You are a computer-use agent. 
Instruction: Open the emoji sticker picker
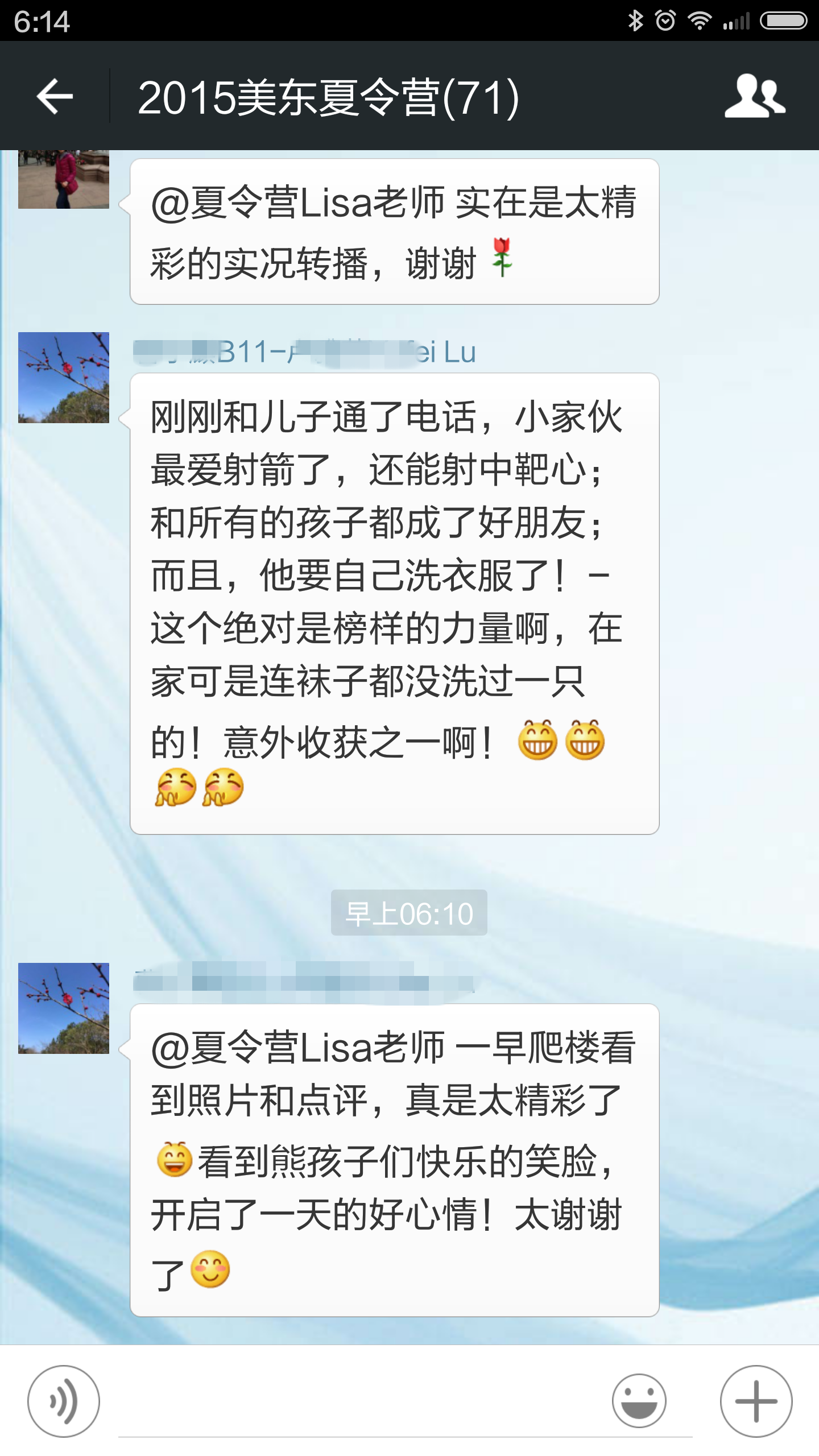click(x=639, y=1401)
